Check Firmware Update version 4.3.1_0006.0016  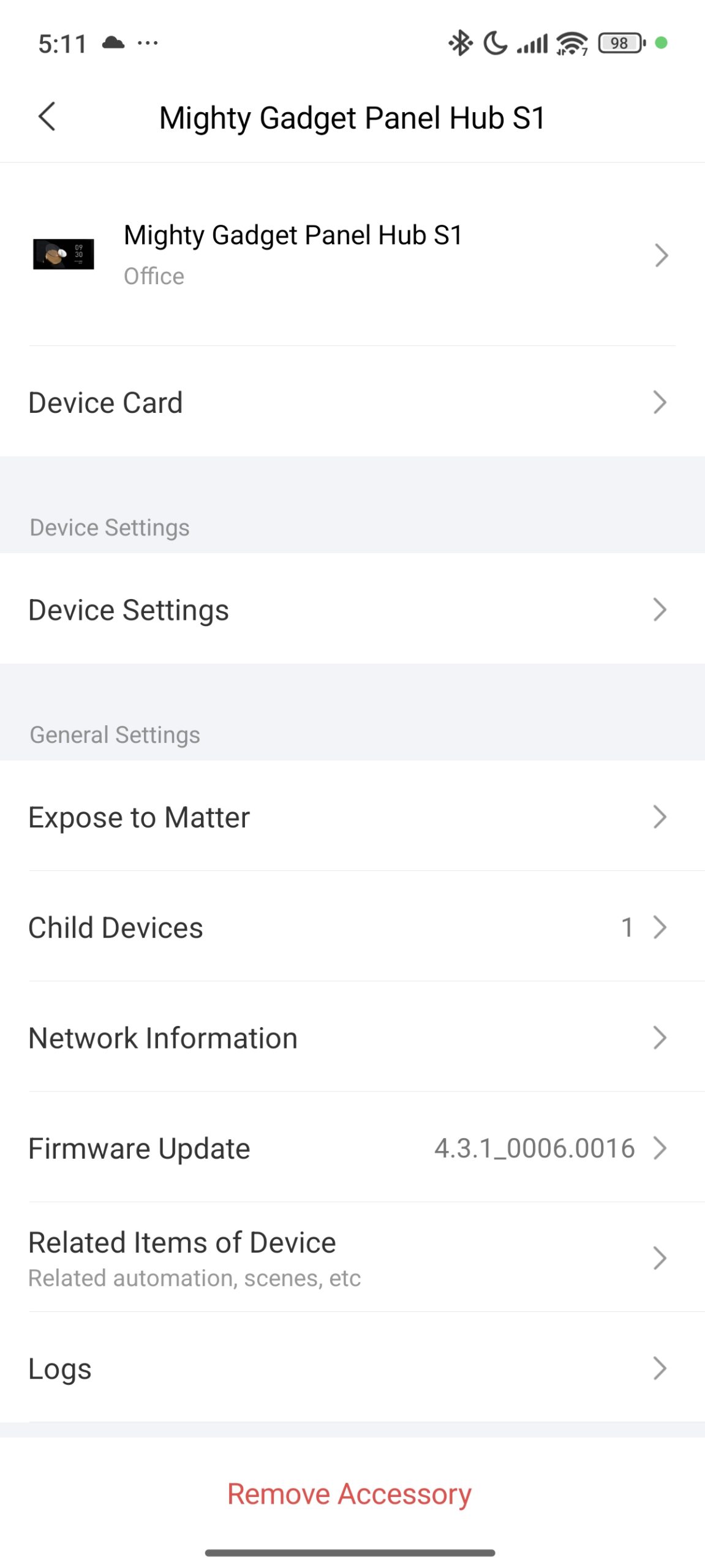(352, 1148)
